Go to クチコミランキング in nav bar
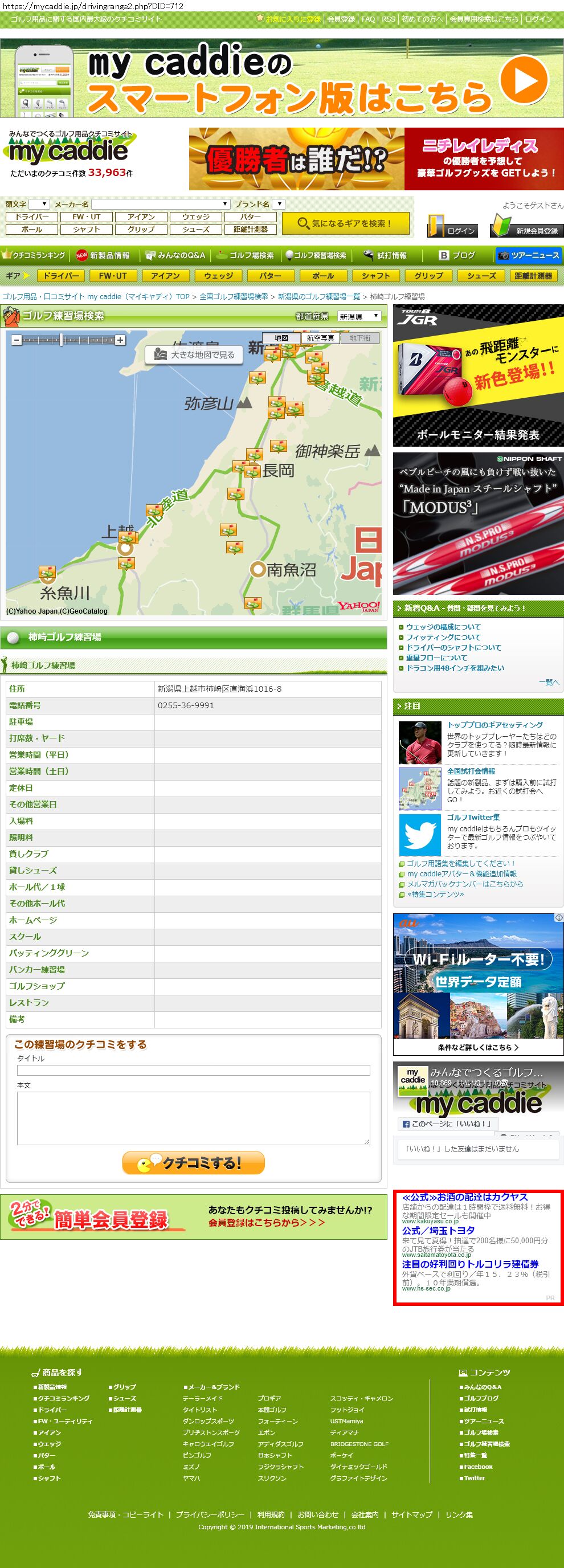The image size is (564, 1568). coord(34,255)
